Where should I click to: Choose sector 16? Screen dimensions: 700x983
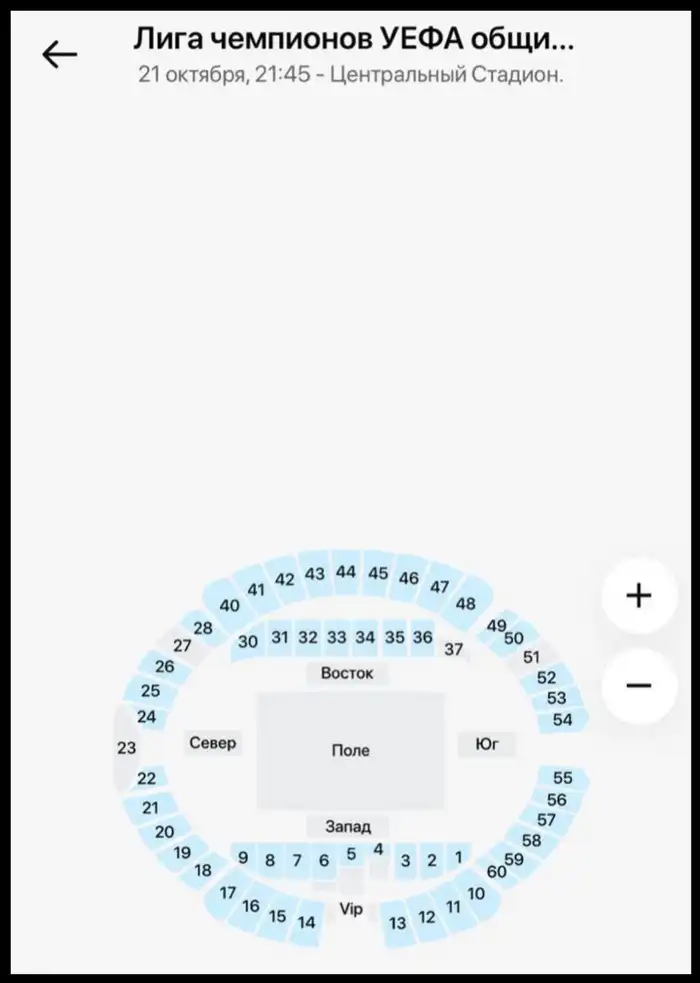point(251,906)
